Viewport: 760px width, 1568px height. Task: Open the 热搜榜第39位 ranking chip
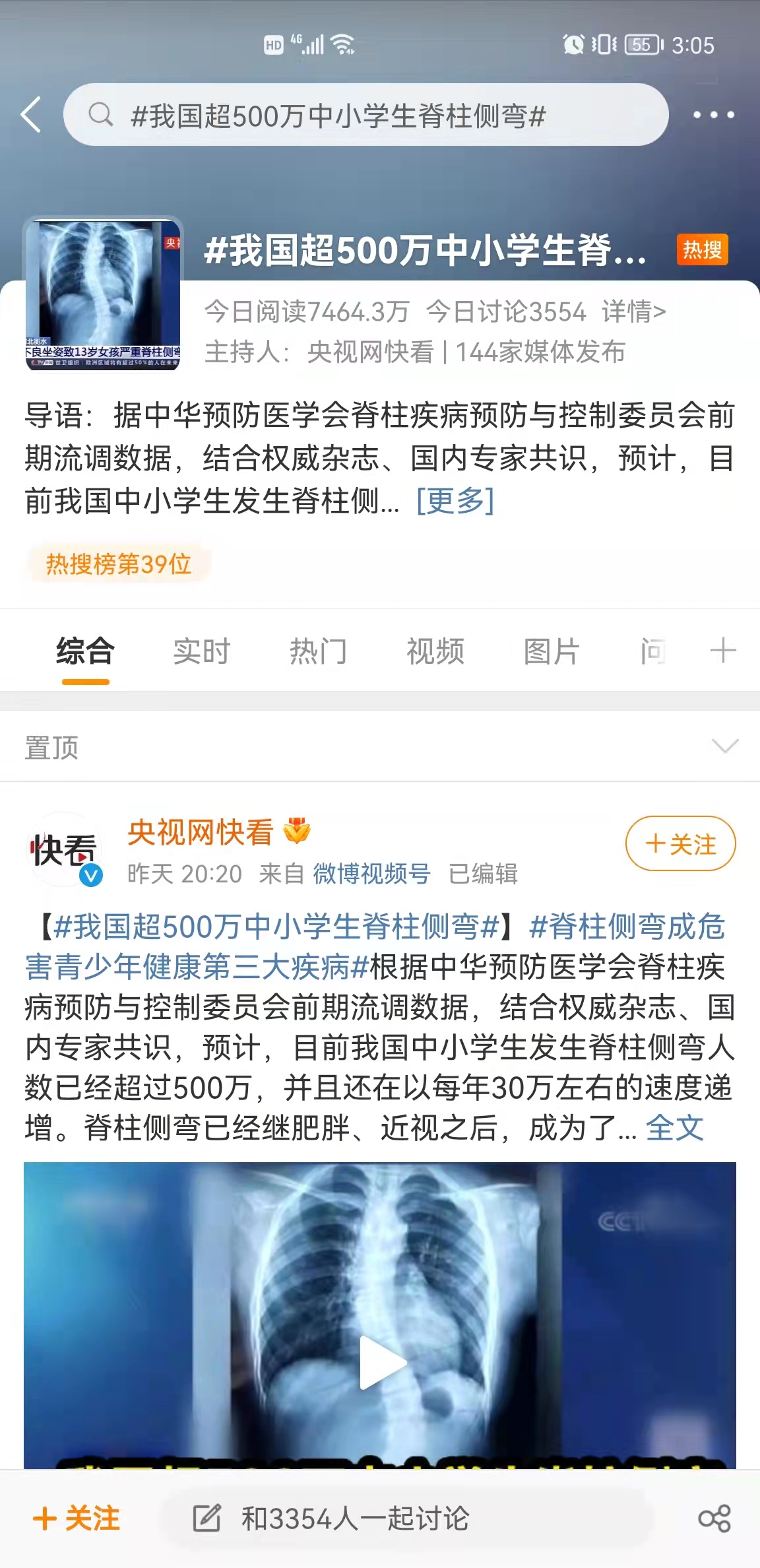(x=119, y=564)
